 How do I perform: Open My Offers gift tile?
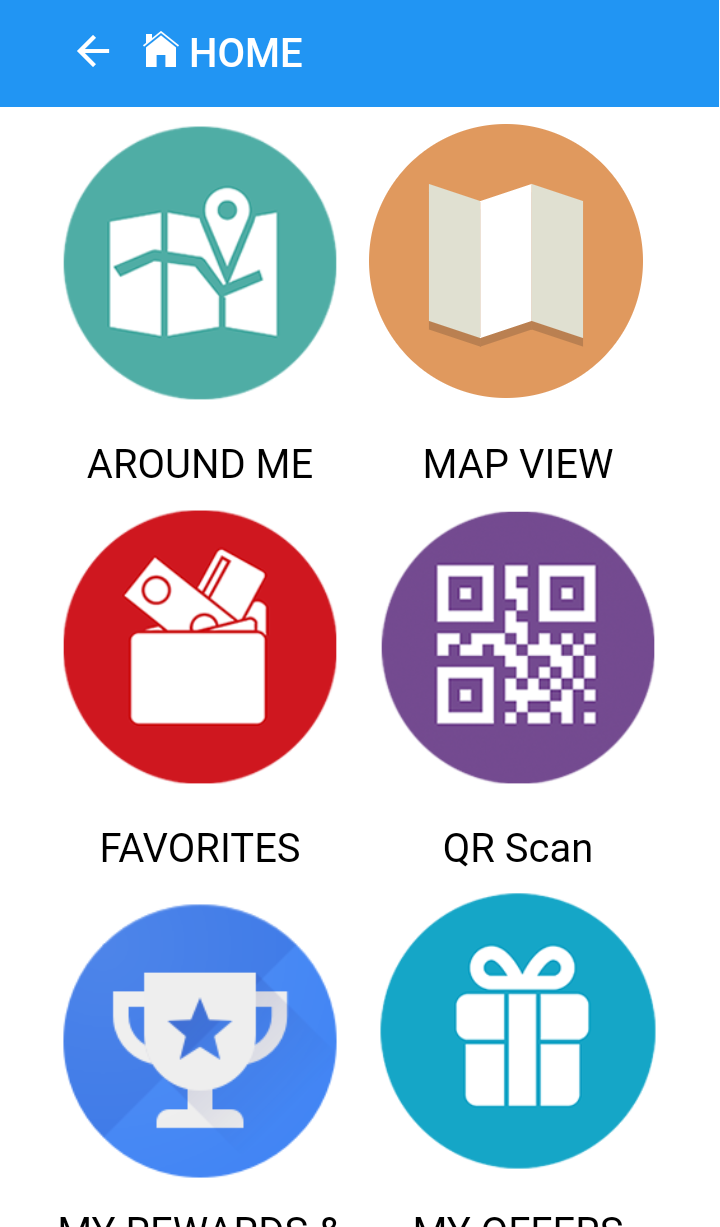pos(518,1031)
